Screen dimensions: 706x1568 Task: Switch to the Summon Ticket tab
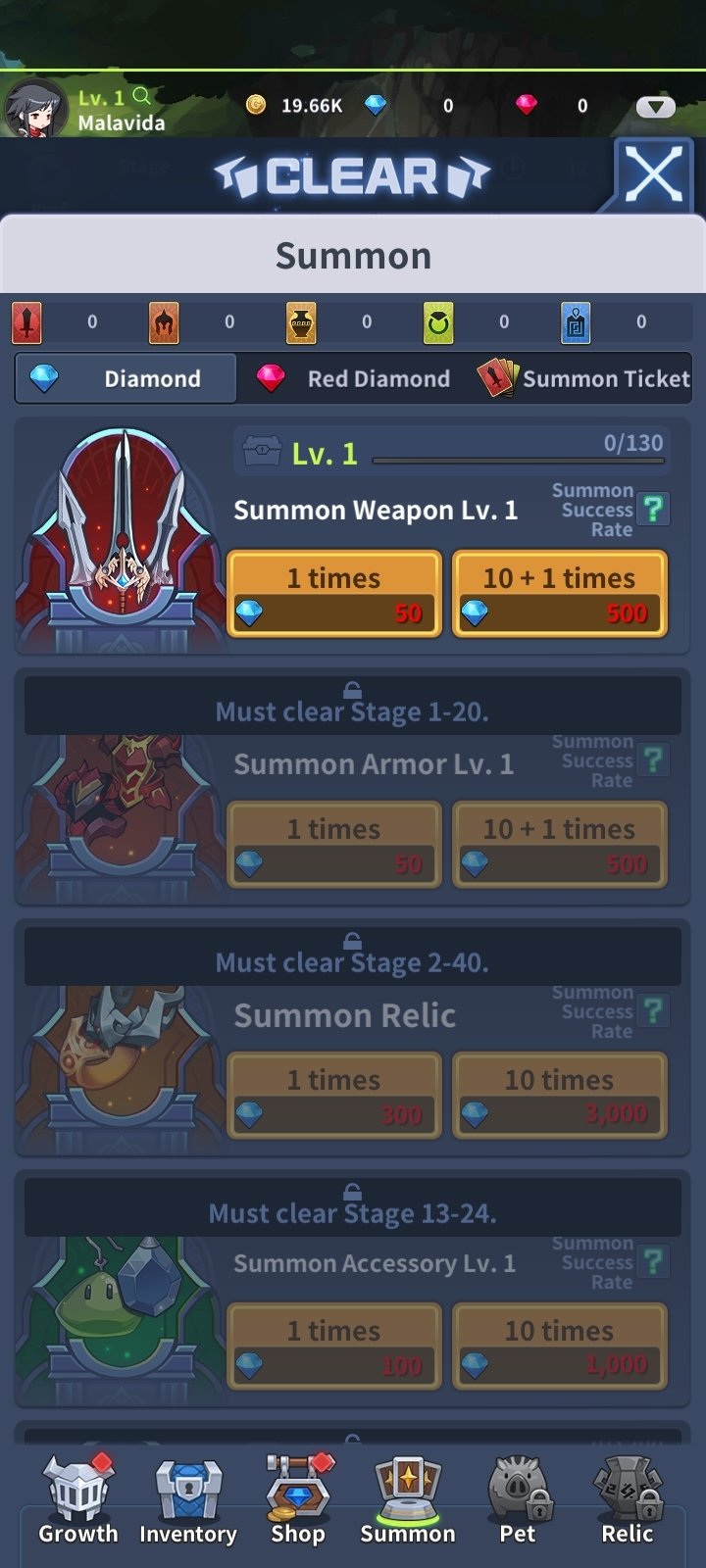tap(582, 378)
